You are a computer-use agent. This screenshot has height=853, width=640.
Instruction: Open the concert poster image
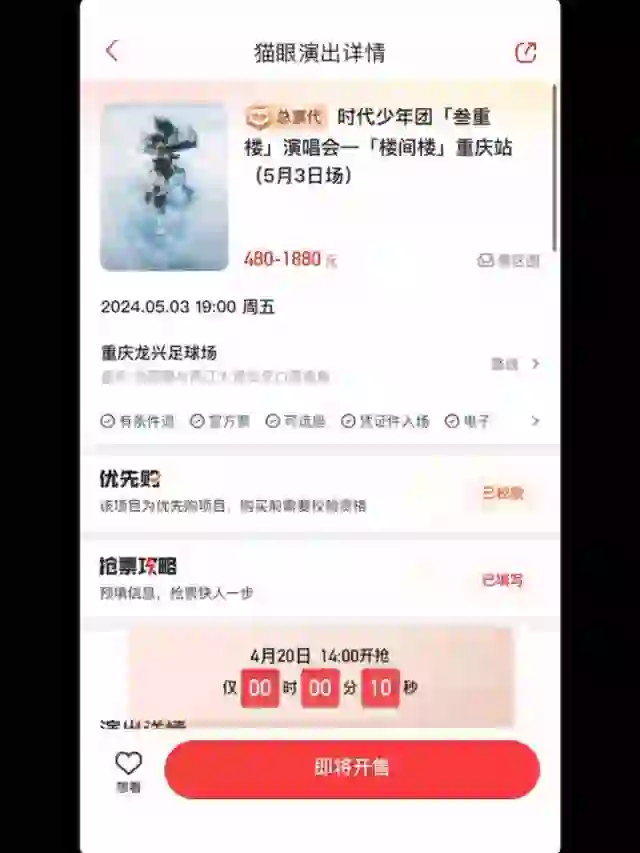164,187
